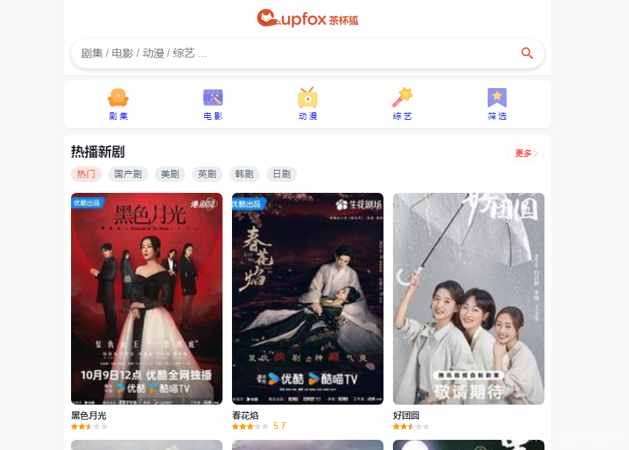Screen dimensions: 629x450
Task: Open the 春花焰 drama card
Action: click(x=307, y=298)
